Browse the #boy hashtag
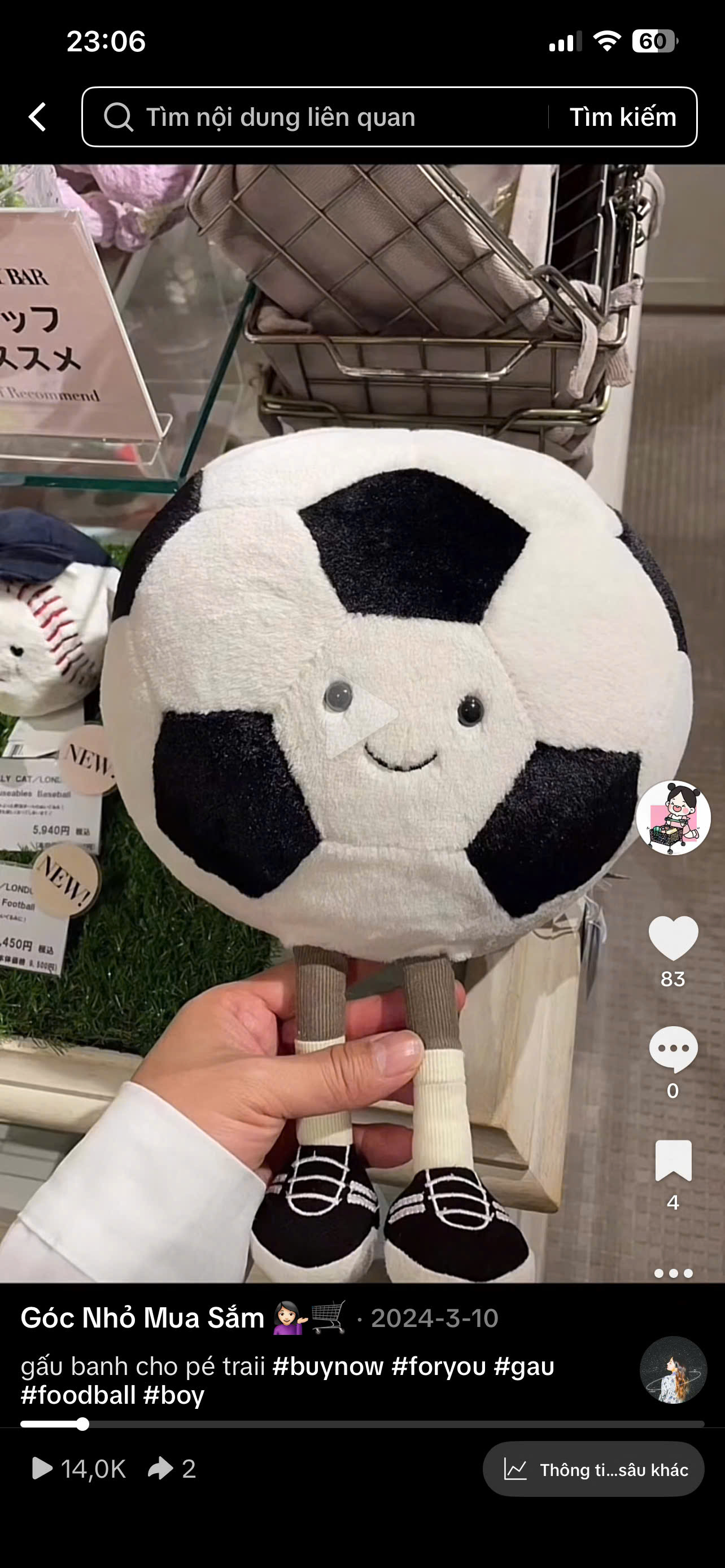 point(173,1395)
